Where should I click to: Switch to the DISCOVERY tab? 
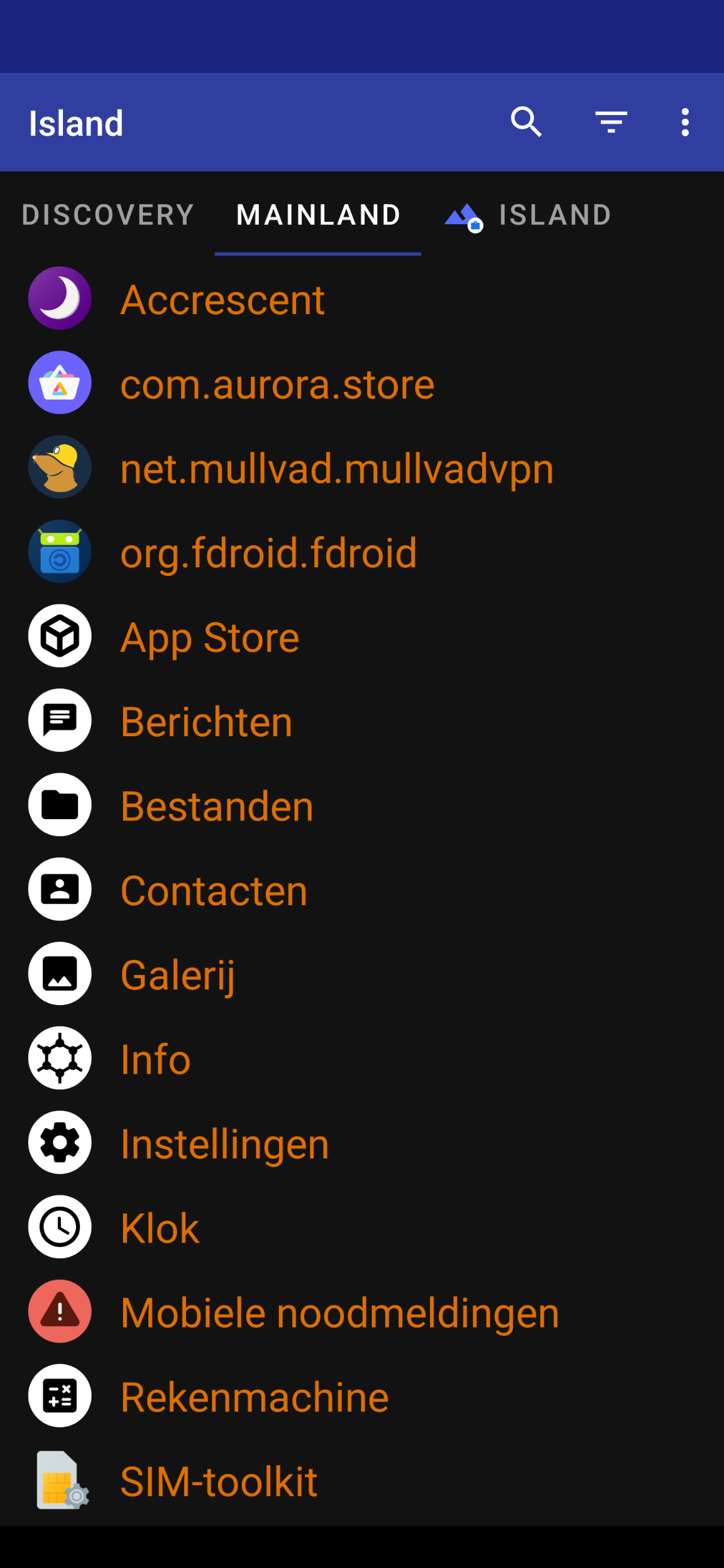point(107,215)
